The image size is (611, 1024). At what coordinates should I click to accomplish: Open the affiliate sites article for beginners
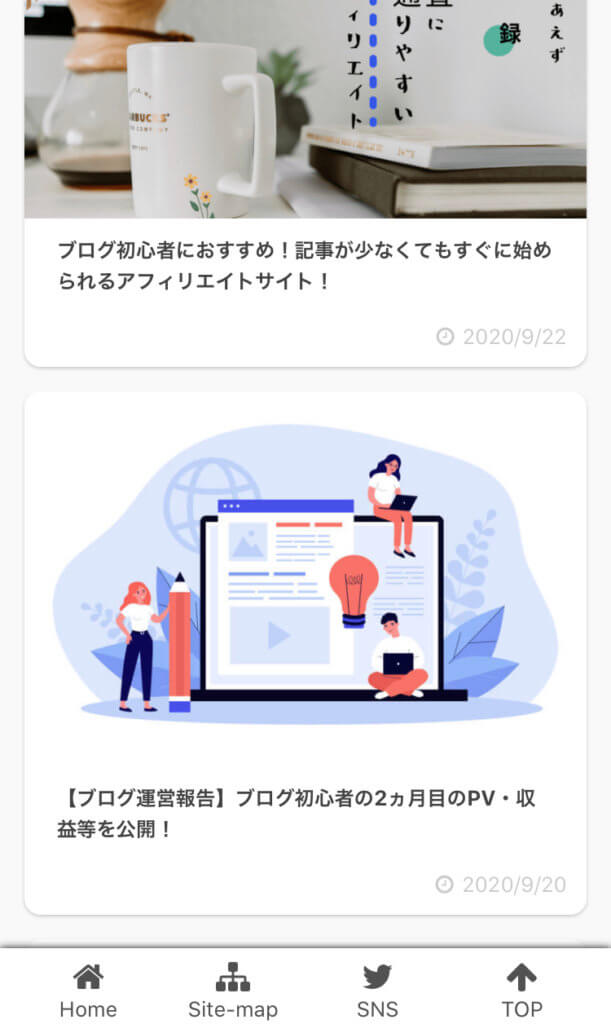pyautogui.click(x=304, y=265)
